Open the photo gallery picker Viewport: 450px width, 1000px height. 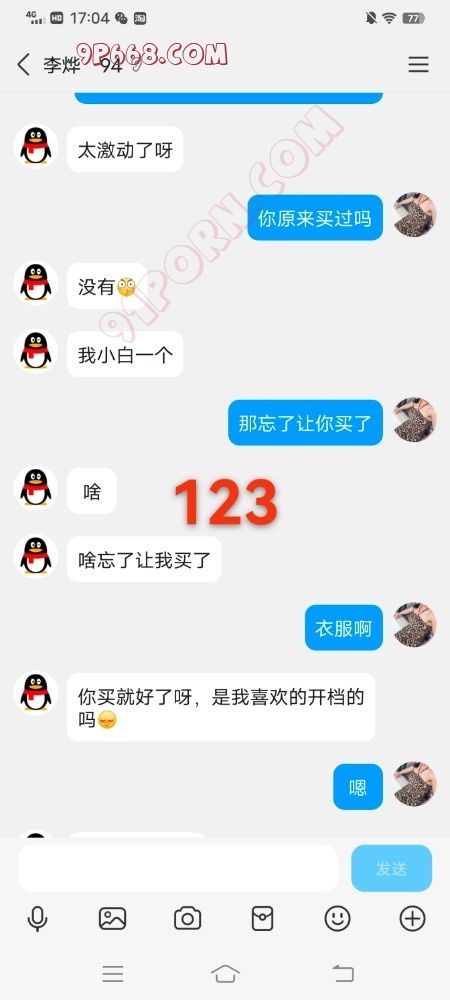click(x=112, y=918)
